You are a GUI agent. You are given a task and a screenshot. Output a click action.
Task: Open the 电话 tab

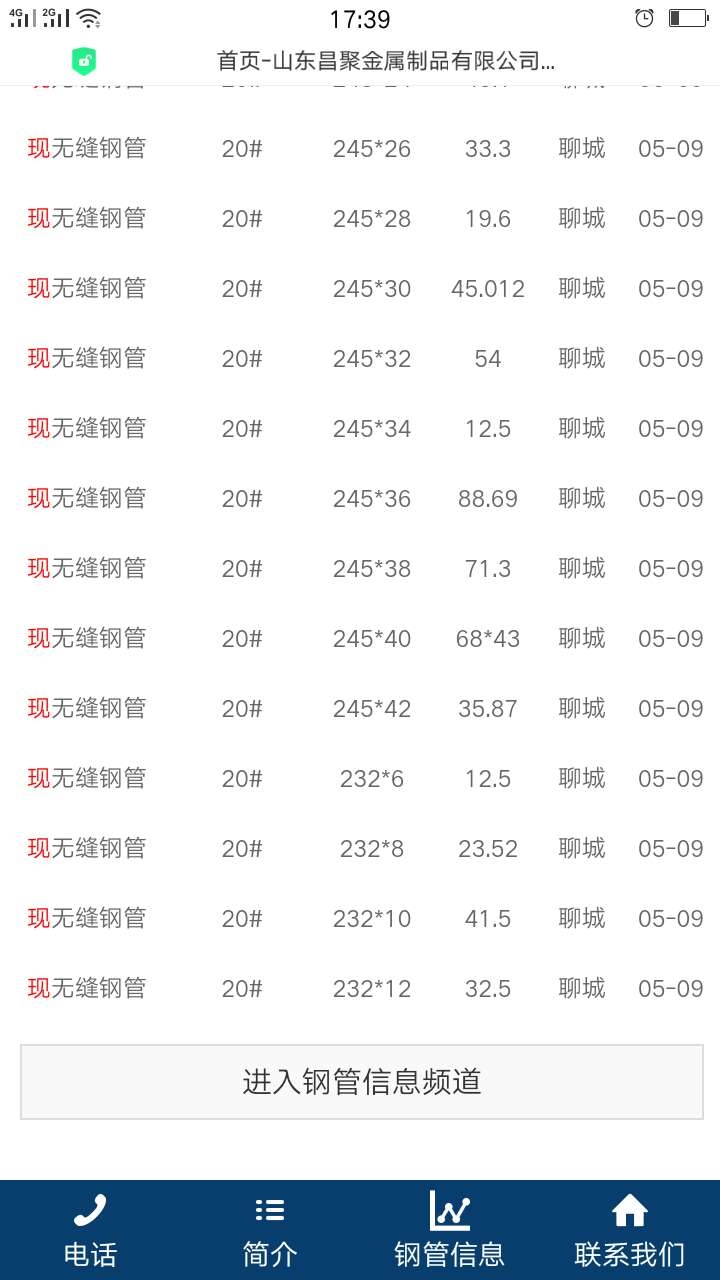tap(90, 1230)
